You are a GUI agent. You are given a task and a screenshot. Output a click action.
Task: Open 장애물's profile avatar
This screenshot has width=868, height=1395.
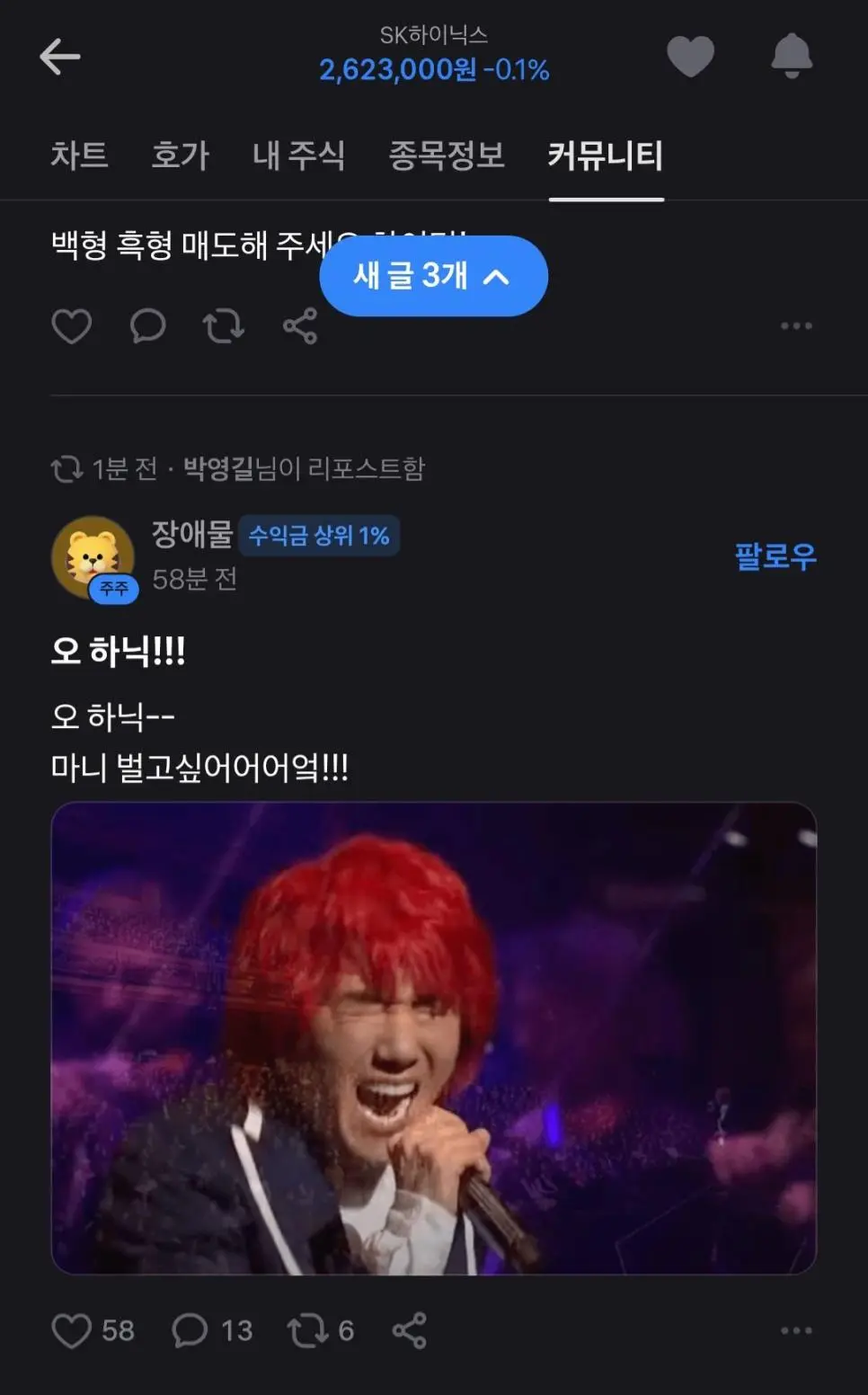click(x=93, y=557)
